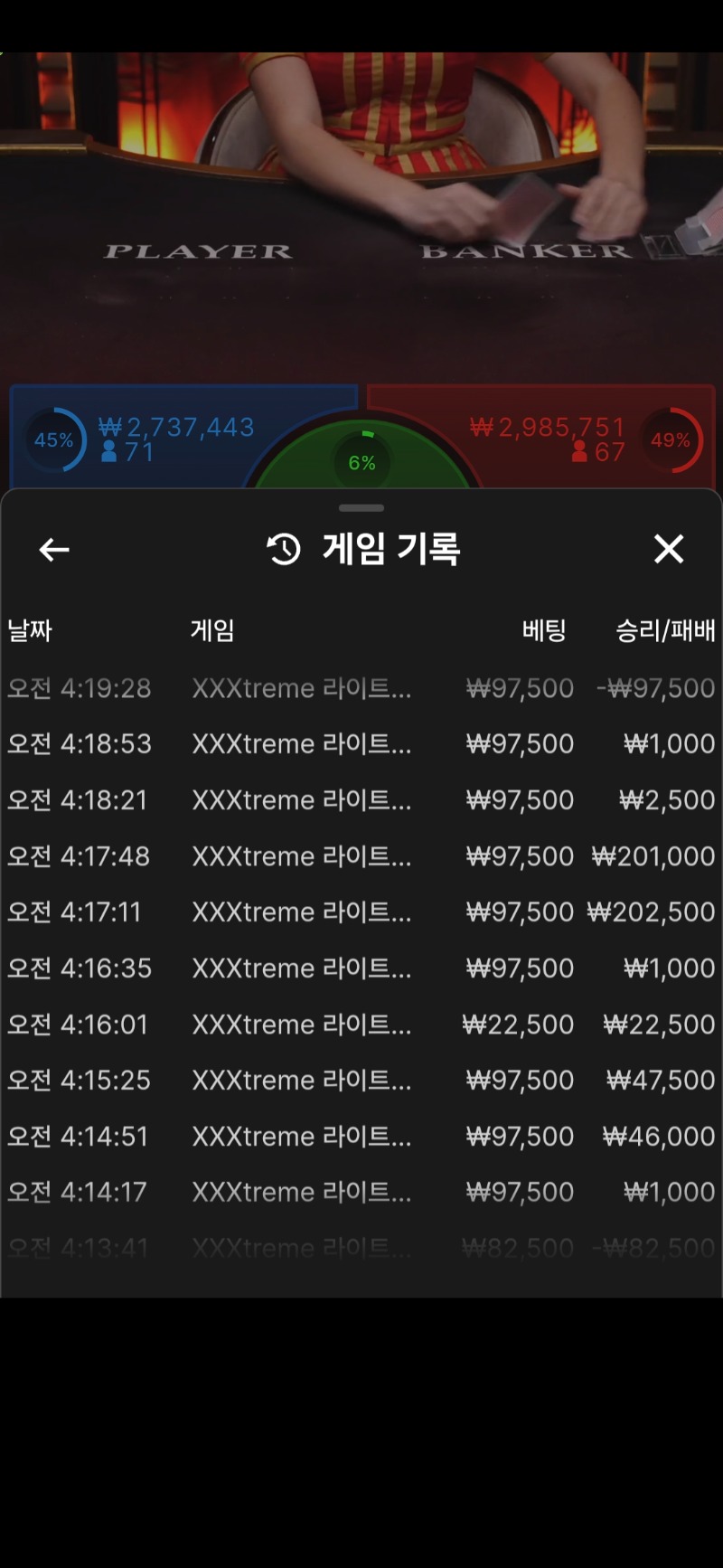This screenshot has height=1568, width=723.
Task: Open the 오전 4:14:51 game record
Action: tap(361, 1137)
